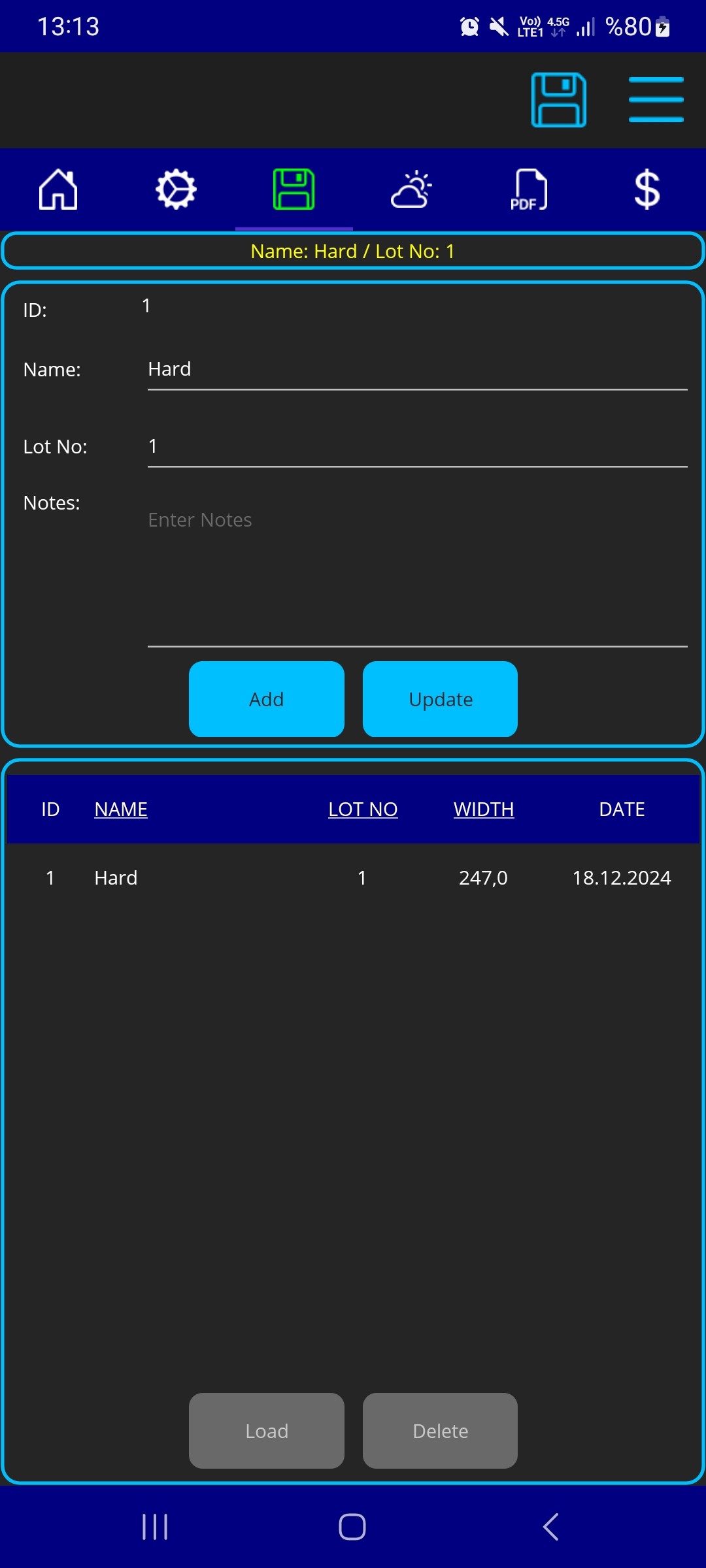
Task: Open the gear settings tab
Action: point(176,189)
